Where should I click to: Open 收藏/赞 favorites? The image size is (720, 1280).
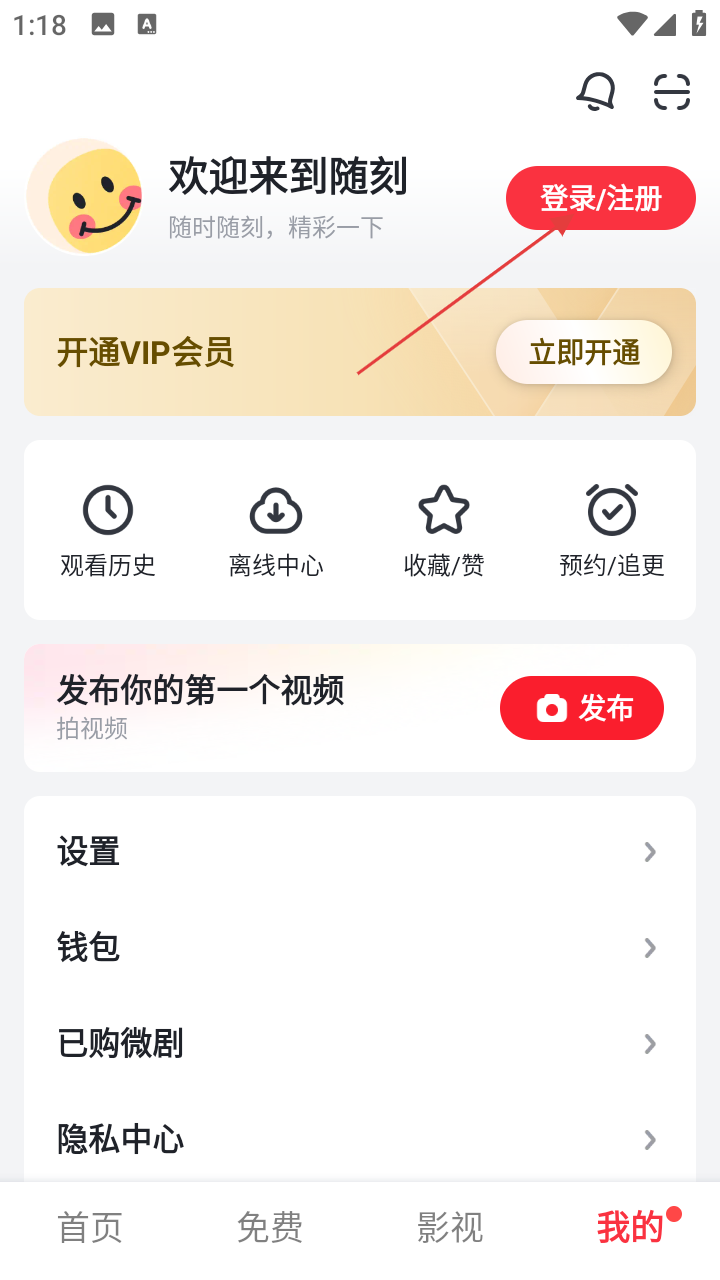444,531
